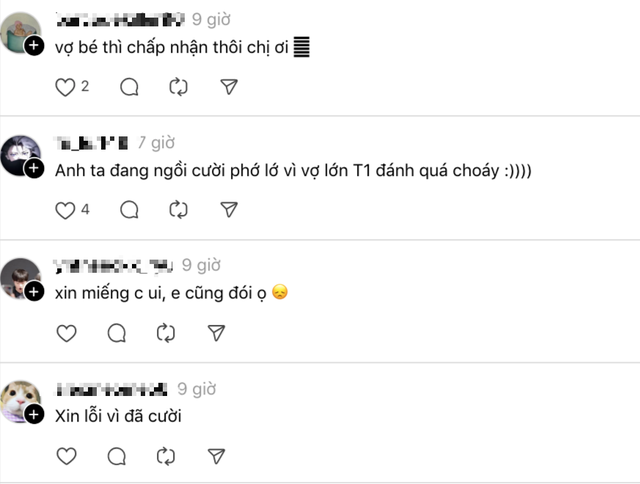Repost the 'Anh ta đang ngồi cười' comment
The height and width of the screenshot is (484, 640).
coord(179,210)
